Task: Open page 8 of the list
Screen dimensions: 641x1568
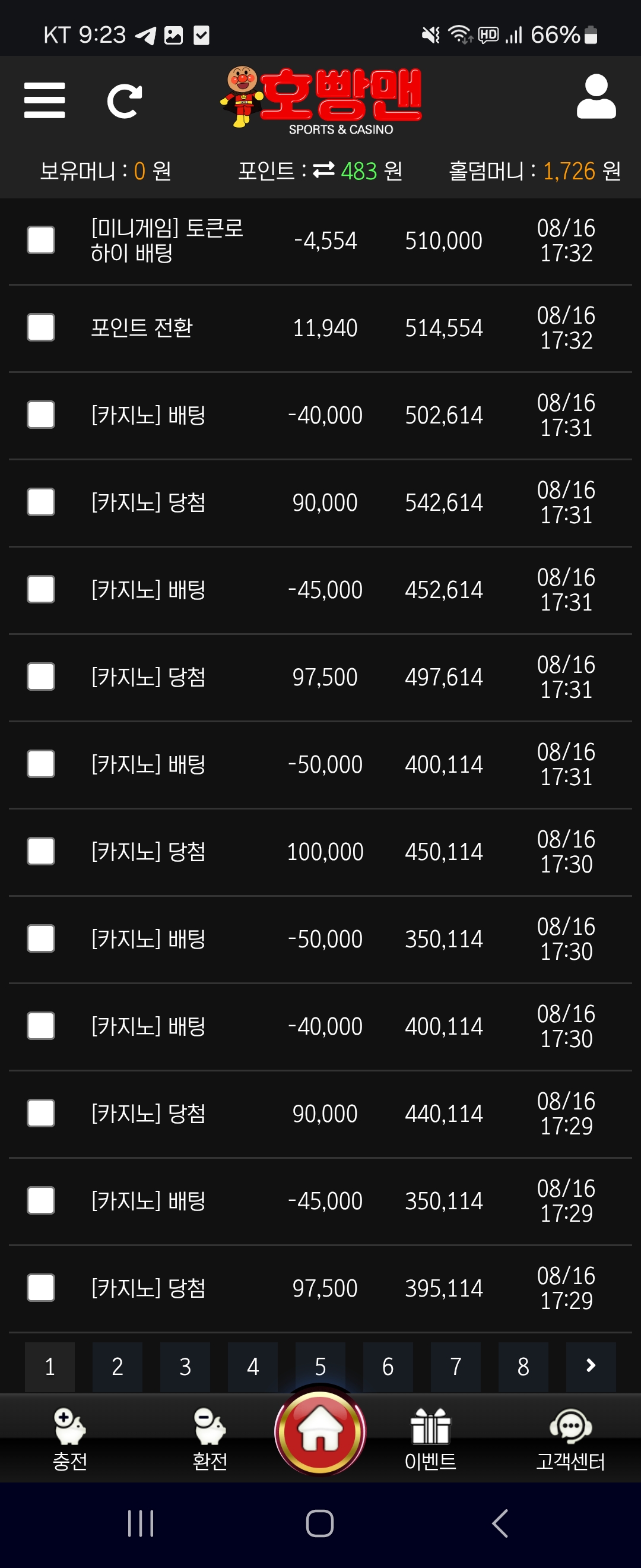Action: [523, 1367]
